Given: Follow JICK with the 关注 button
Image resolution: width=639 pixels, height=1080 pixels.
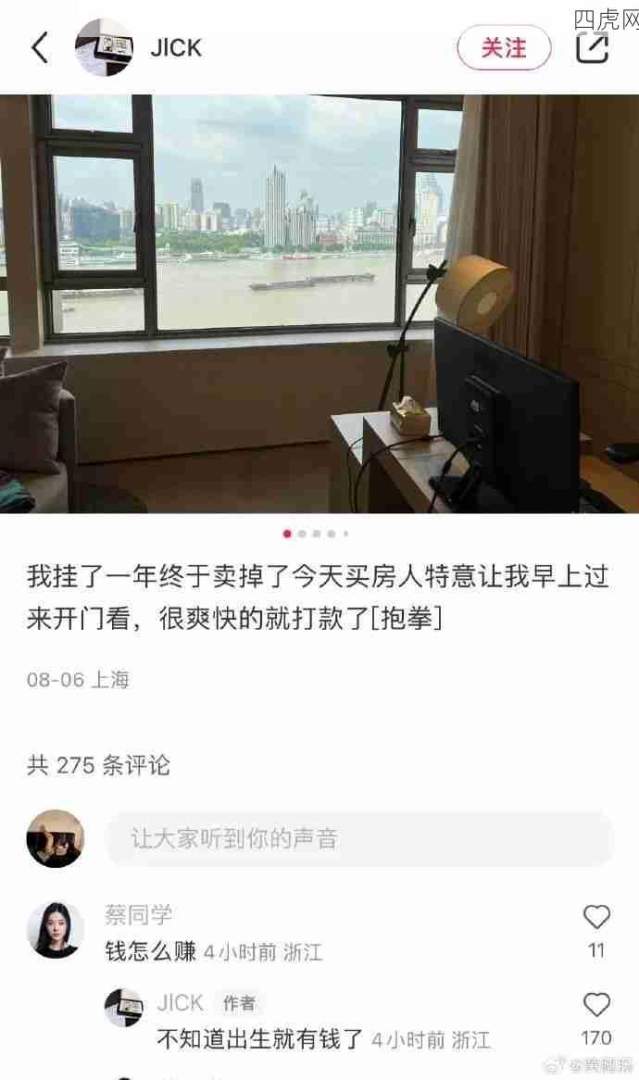Looking at the screenshot, I should click(504, 47).
